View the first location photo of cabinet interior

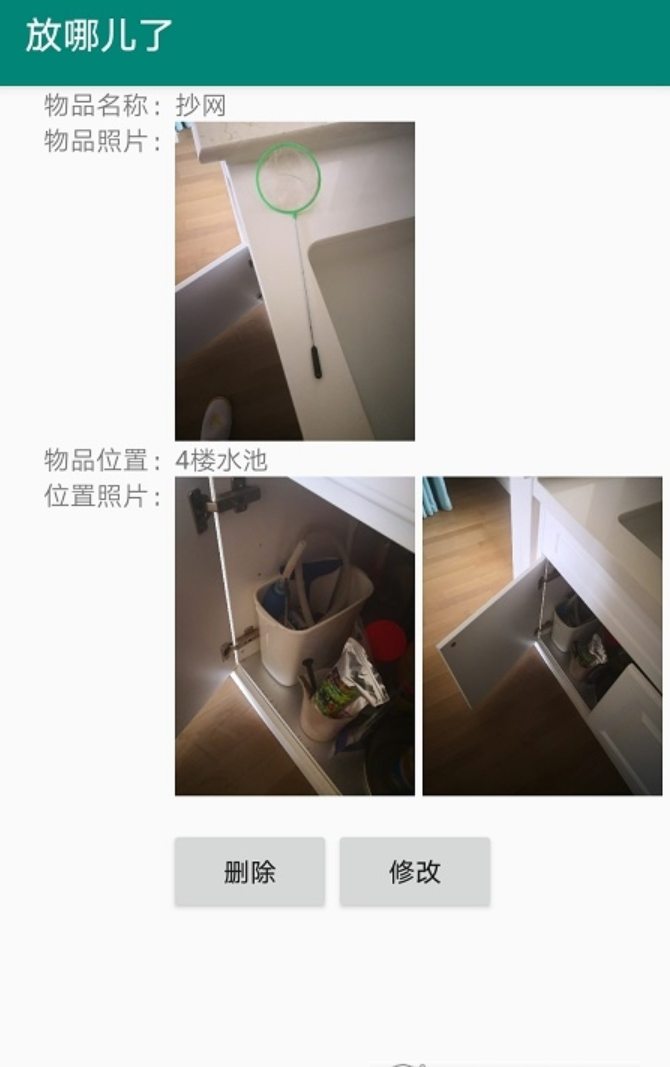tap(295, 636)
